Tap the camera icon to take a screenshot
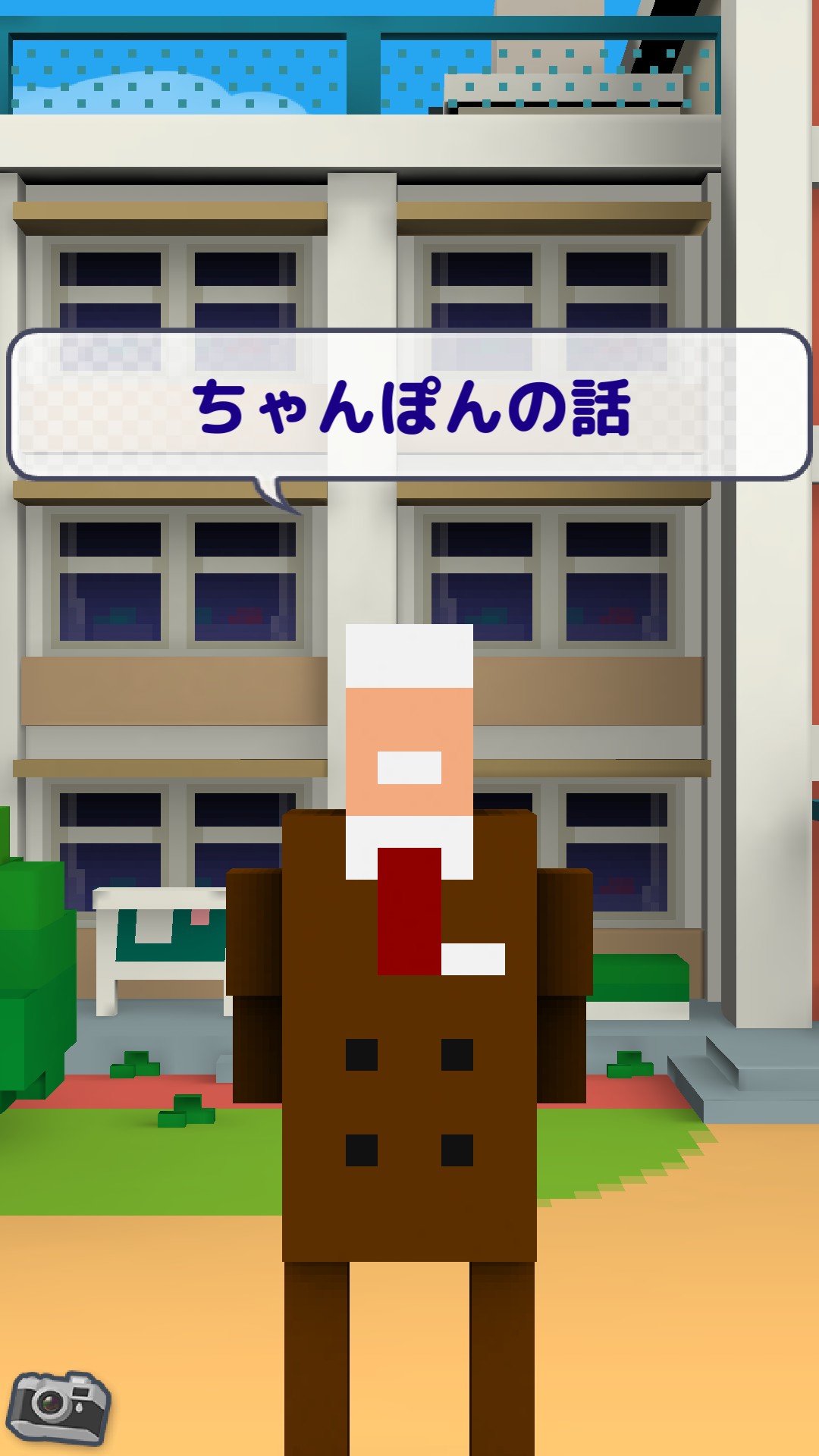This screenshot has height=1456, width=819. tap(58, 1407)
